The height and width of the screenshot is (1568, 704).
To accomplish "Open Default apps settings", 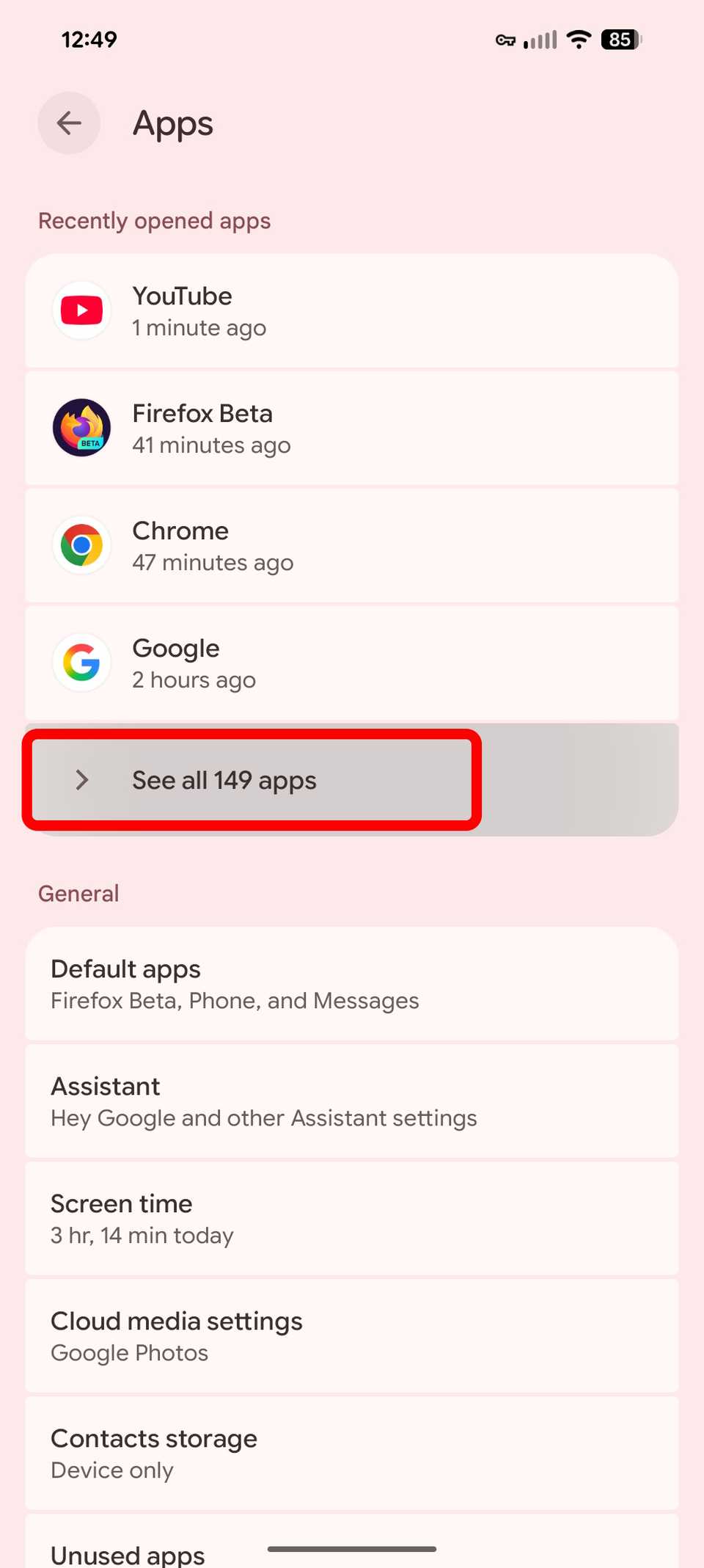I will [x=352, y=984].
